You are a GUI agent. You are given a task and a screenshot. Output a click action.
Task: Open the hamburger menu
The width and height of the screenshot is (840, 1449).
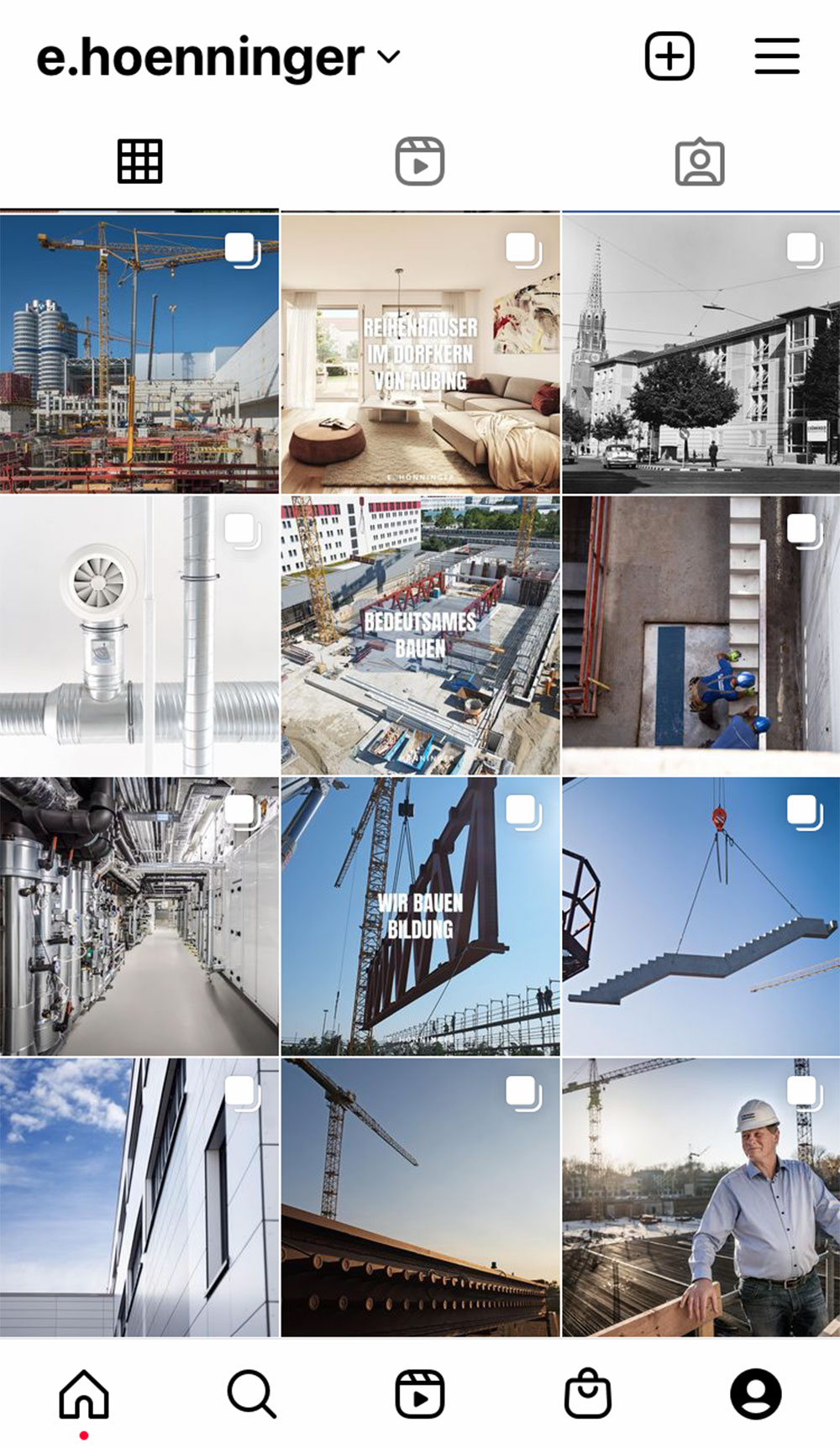[776, 56]
